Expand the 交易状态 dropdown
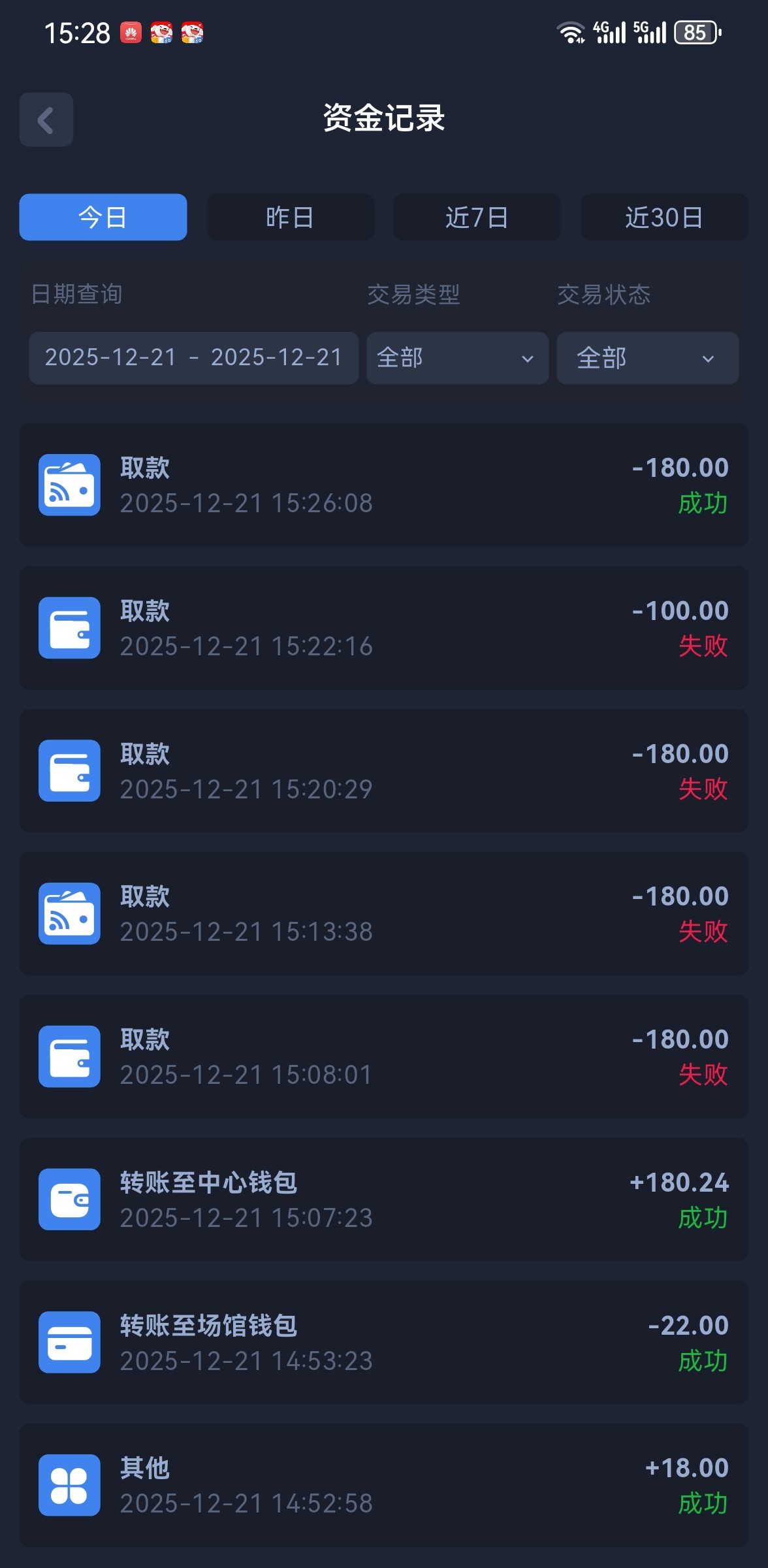768x1568 pixels. (x=647, y=358)
